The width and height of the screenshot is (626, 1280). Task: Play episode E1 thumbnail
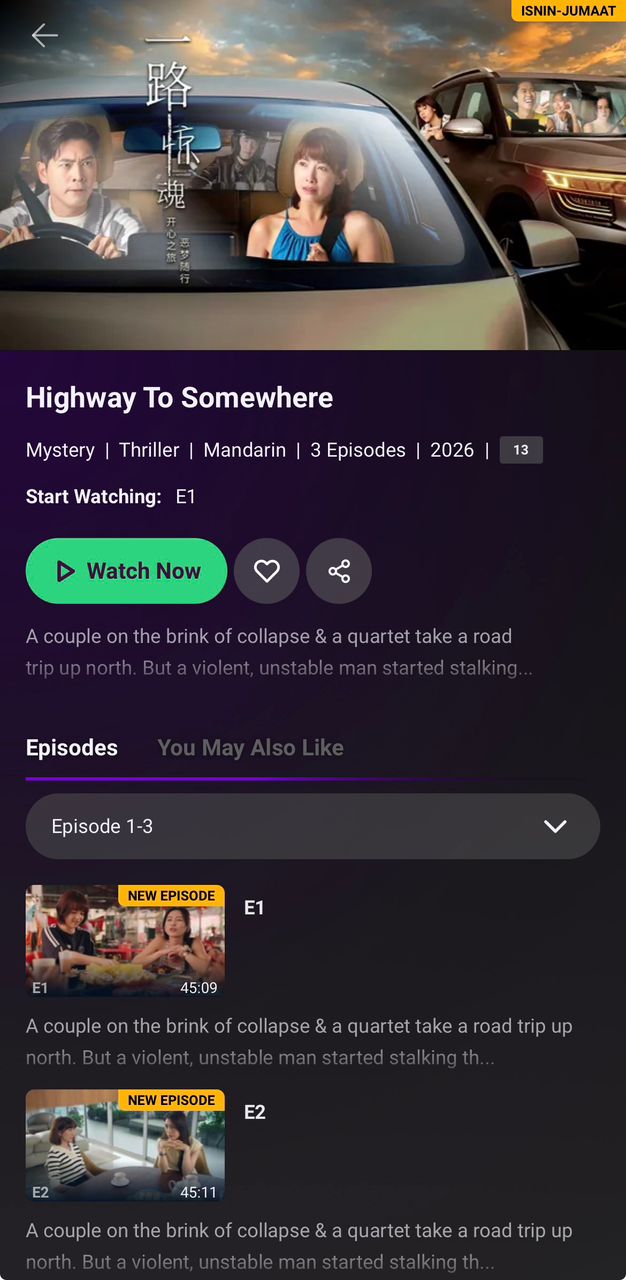(125, 941)
